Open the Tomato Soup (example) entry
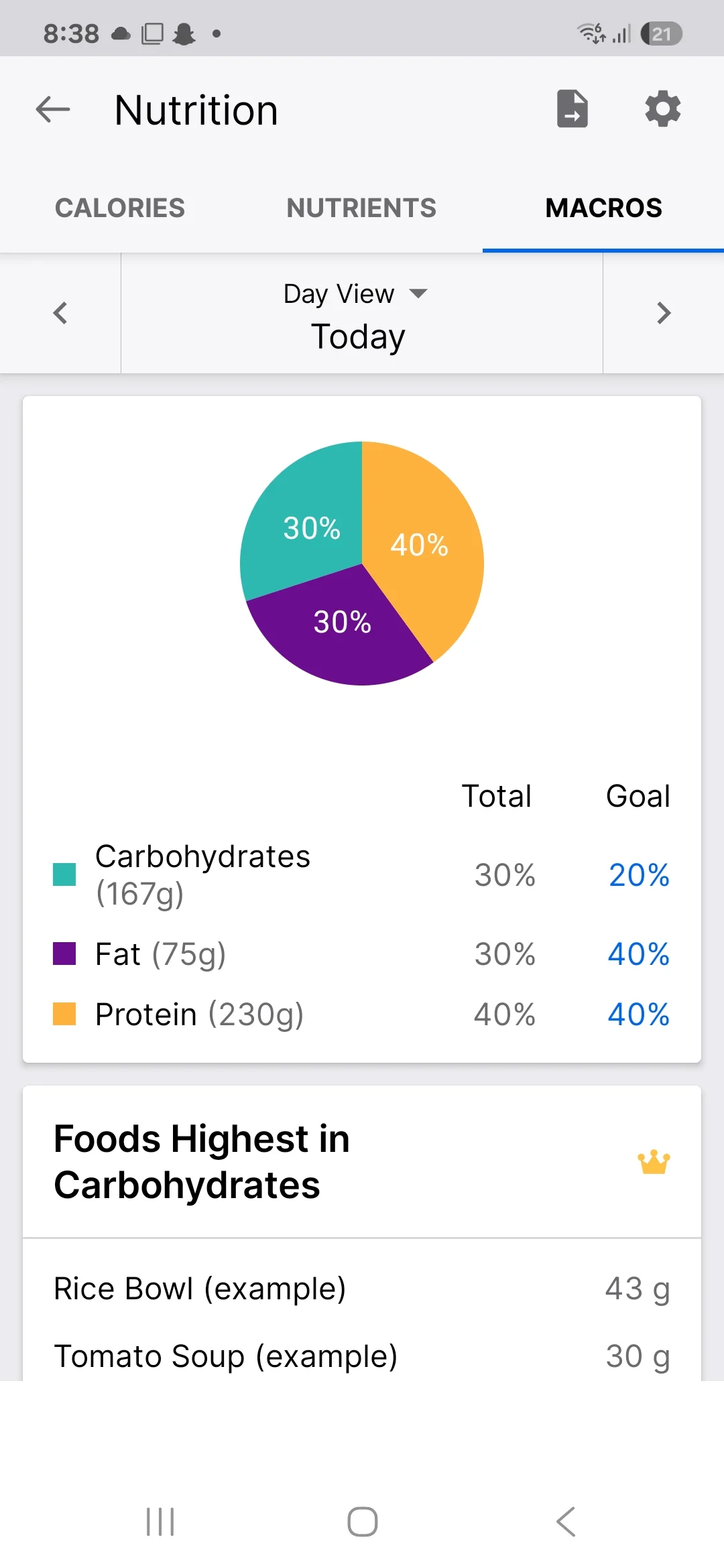Screen dimensions: 724x1568 362,1356
